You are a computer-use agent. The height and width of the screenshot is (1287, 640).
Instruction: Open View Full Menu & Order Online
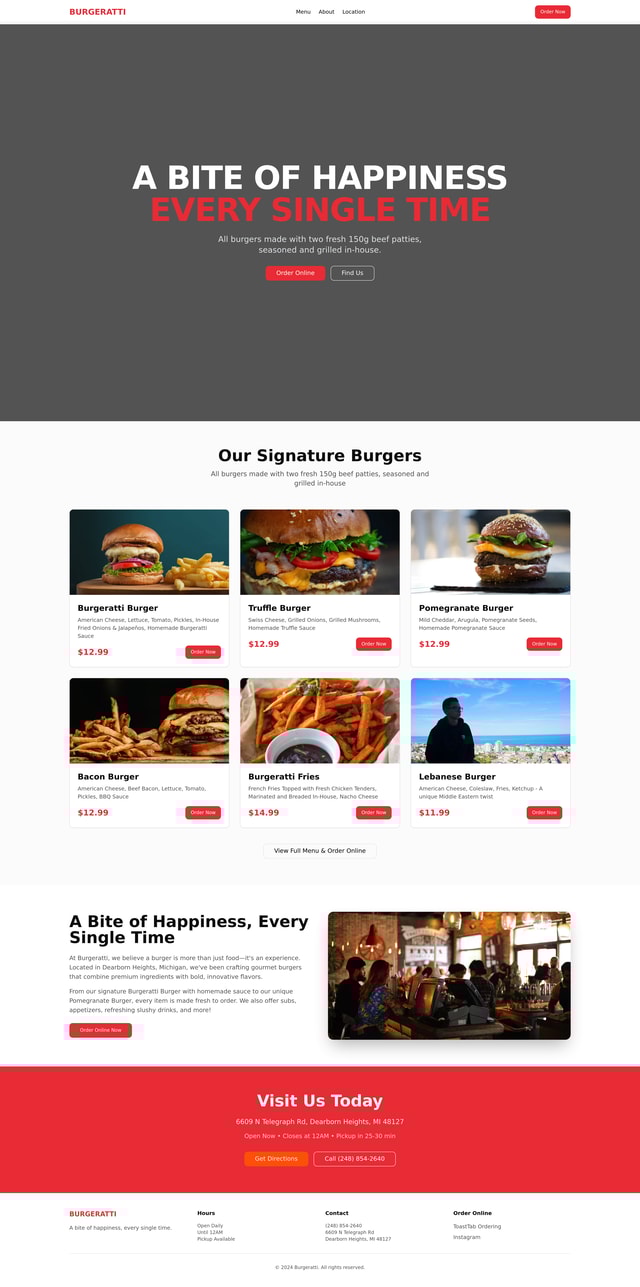[320, 851]
